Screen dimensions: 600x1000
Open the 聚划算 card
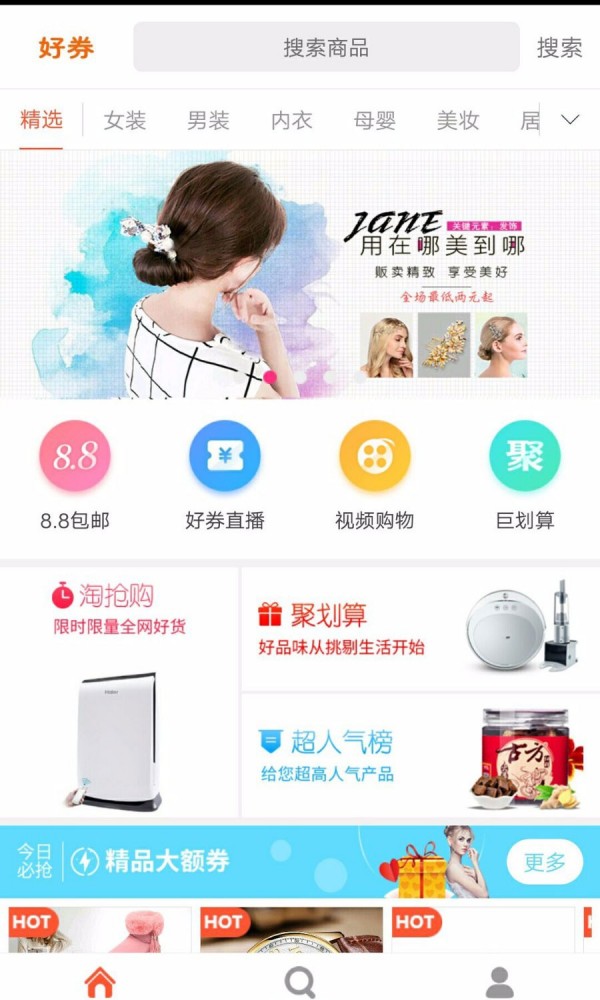point(420,629)
